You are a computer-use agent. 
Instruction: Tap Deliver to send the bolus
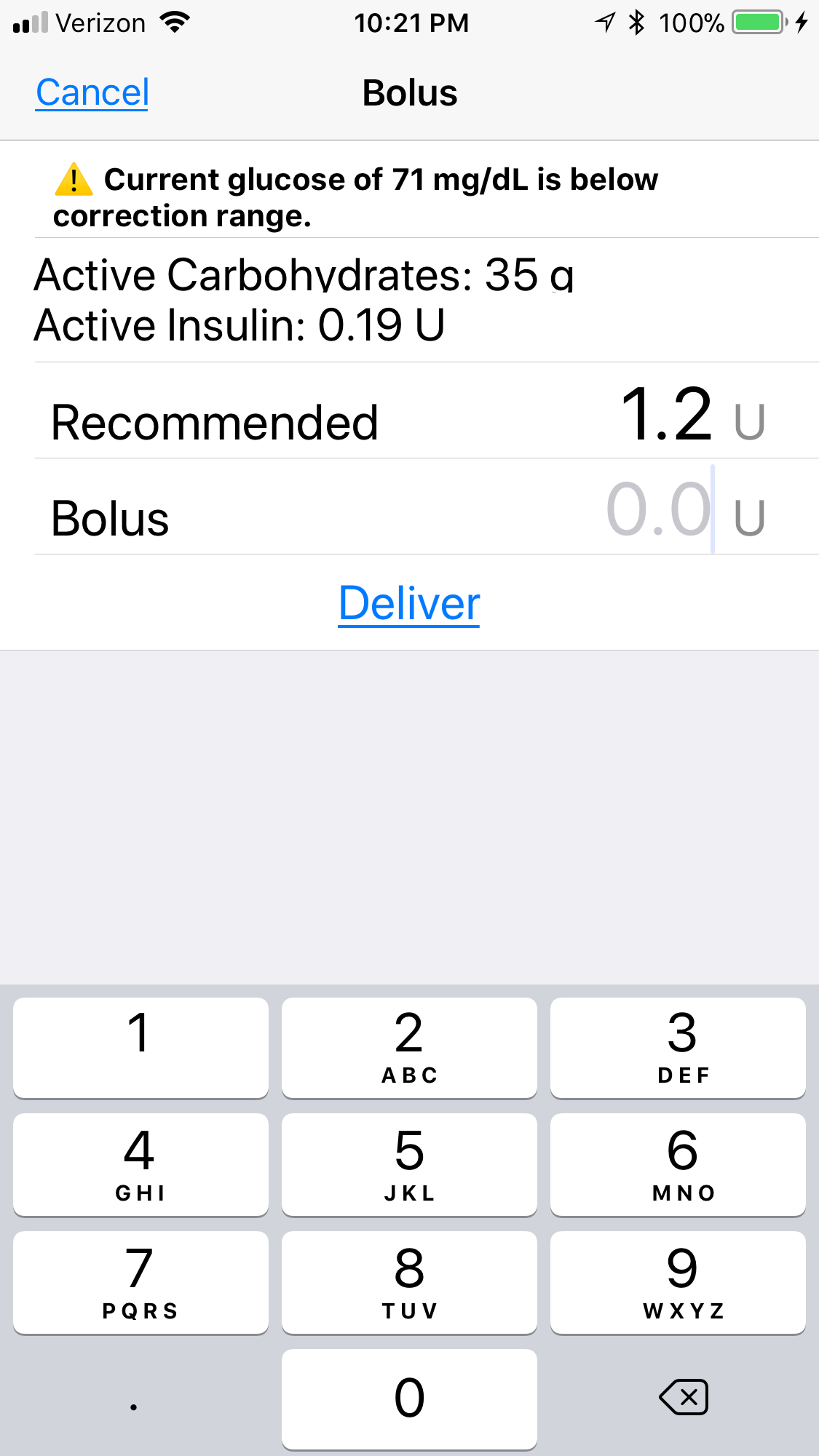[x=409, y=603]
